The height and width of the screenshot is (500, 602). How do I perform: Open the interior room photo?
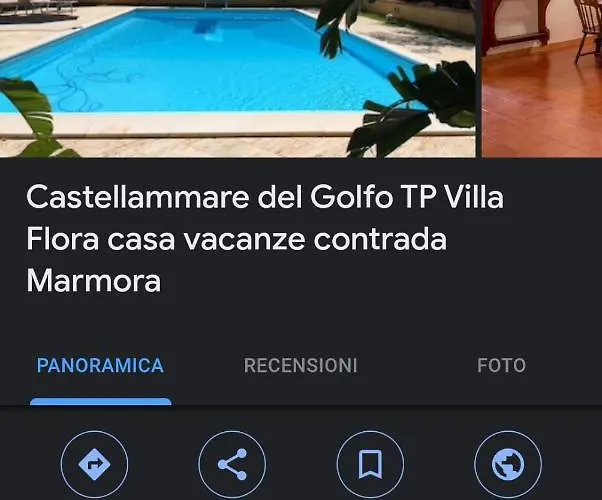click(542, 78)
